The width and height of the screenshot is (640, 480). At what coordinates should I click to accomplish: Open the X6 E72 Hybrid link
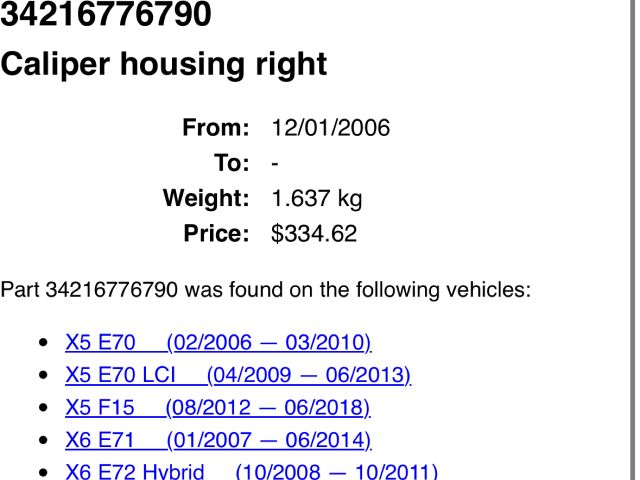[x=251, y=472]
